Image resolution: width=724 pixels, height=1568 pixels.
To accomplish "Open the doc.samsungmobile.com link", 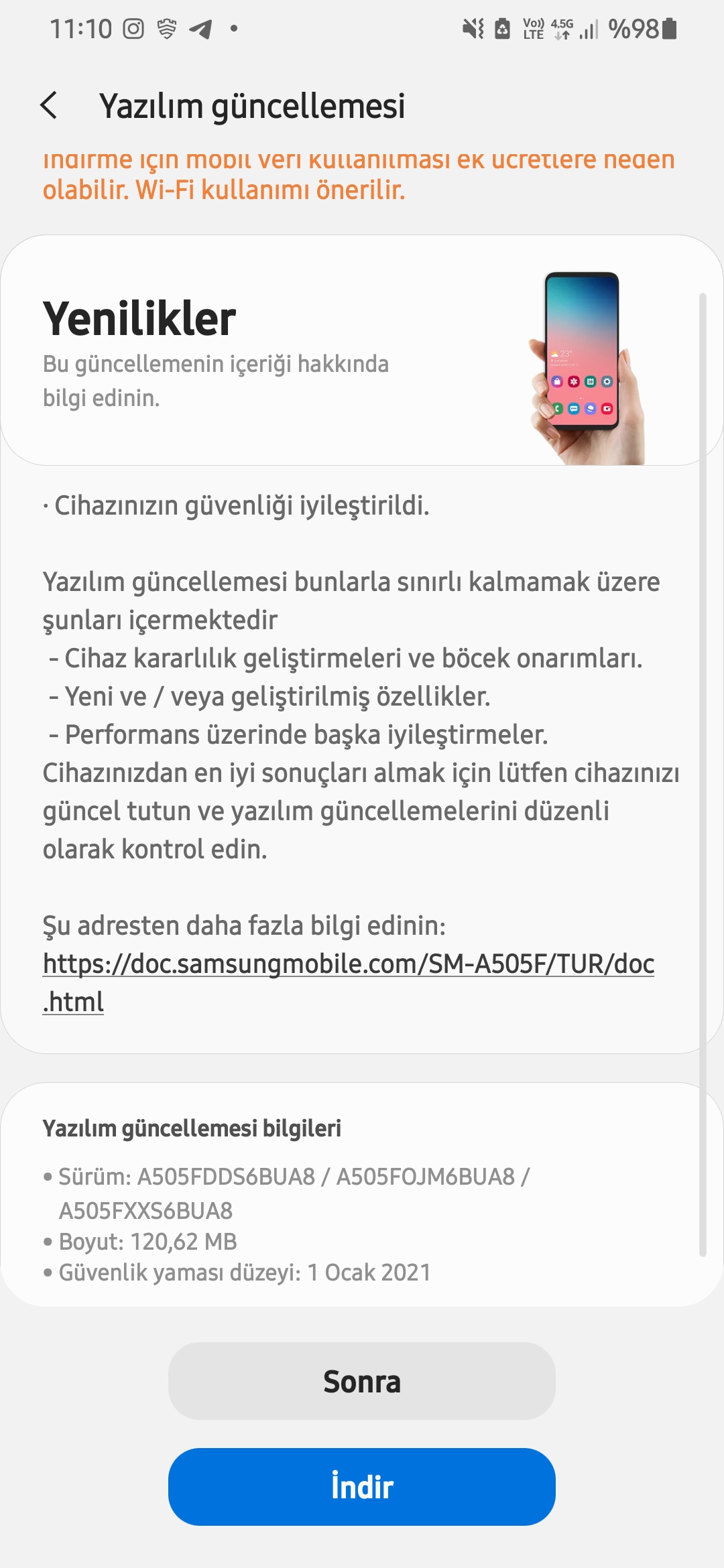I will tap(349, 965).
